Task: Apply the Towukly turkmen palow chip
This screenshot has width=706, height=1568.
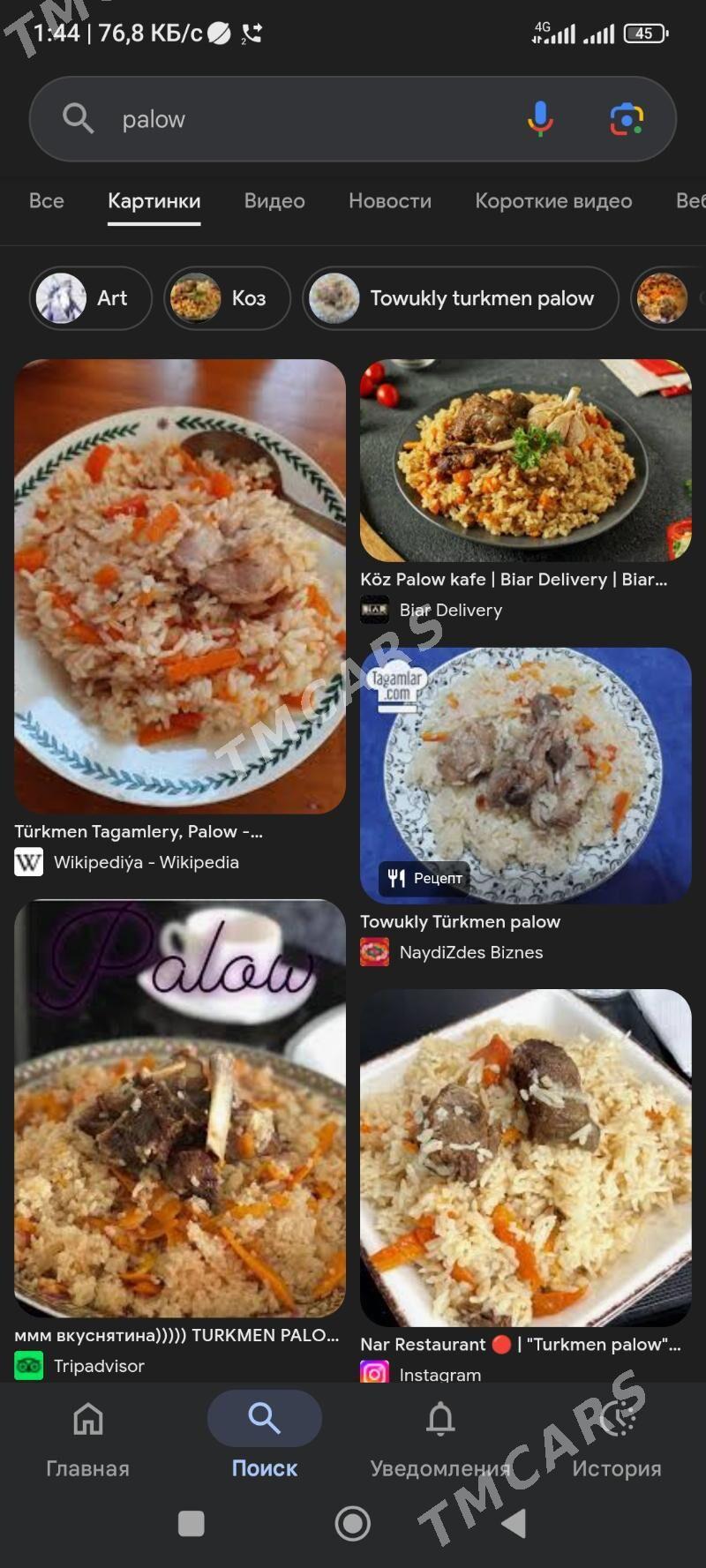Action: [x=460, y=298]
